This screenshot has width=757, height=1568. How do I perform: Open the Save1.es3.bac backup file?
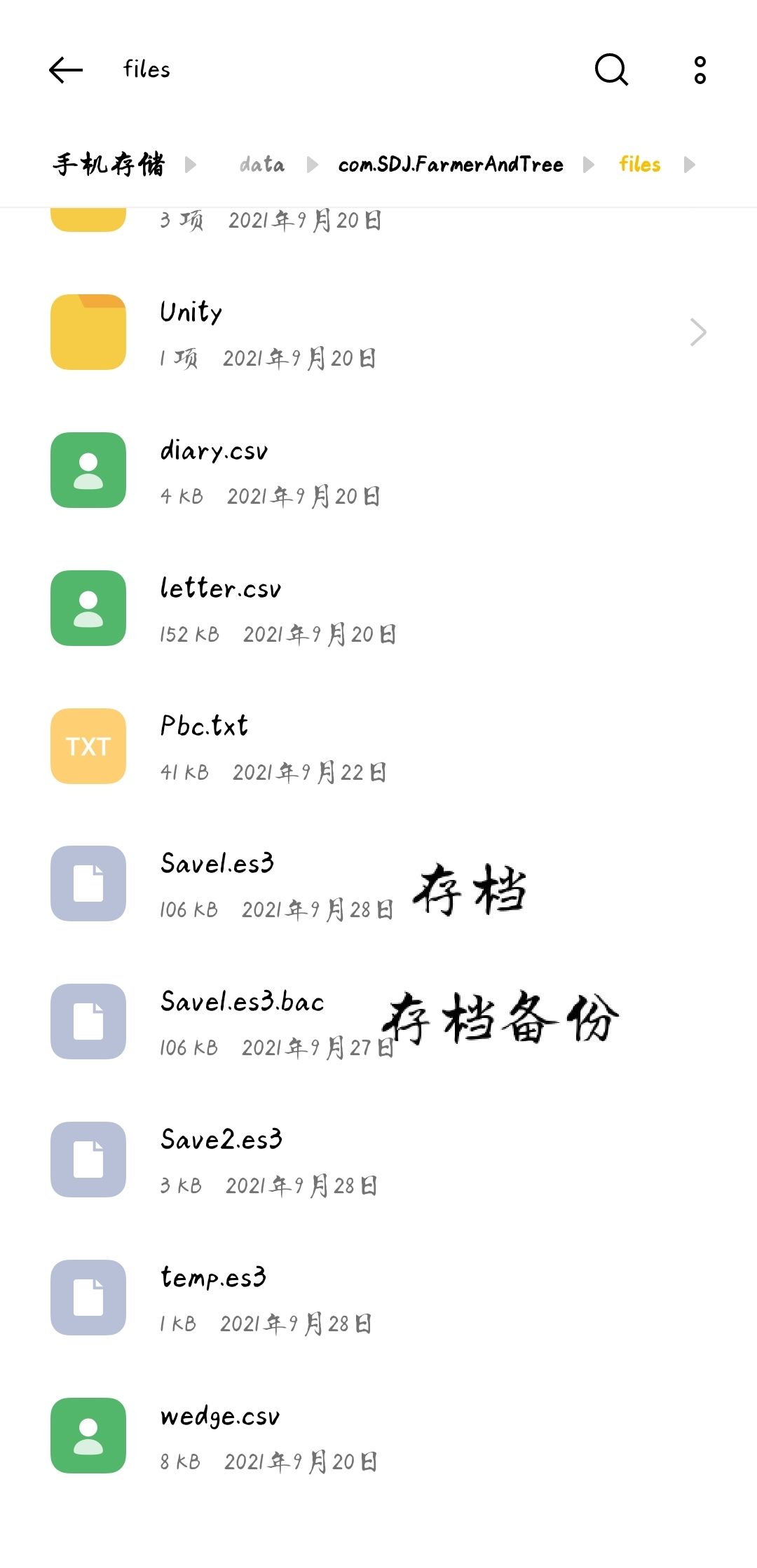tap(378, 1022)
